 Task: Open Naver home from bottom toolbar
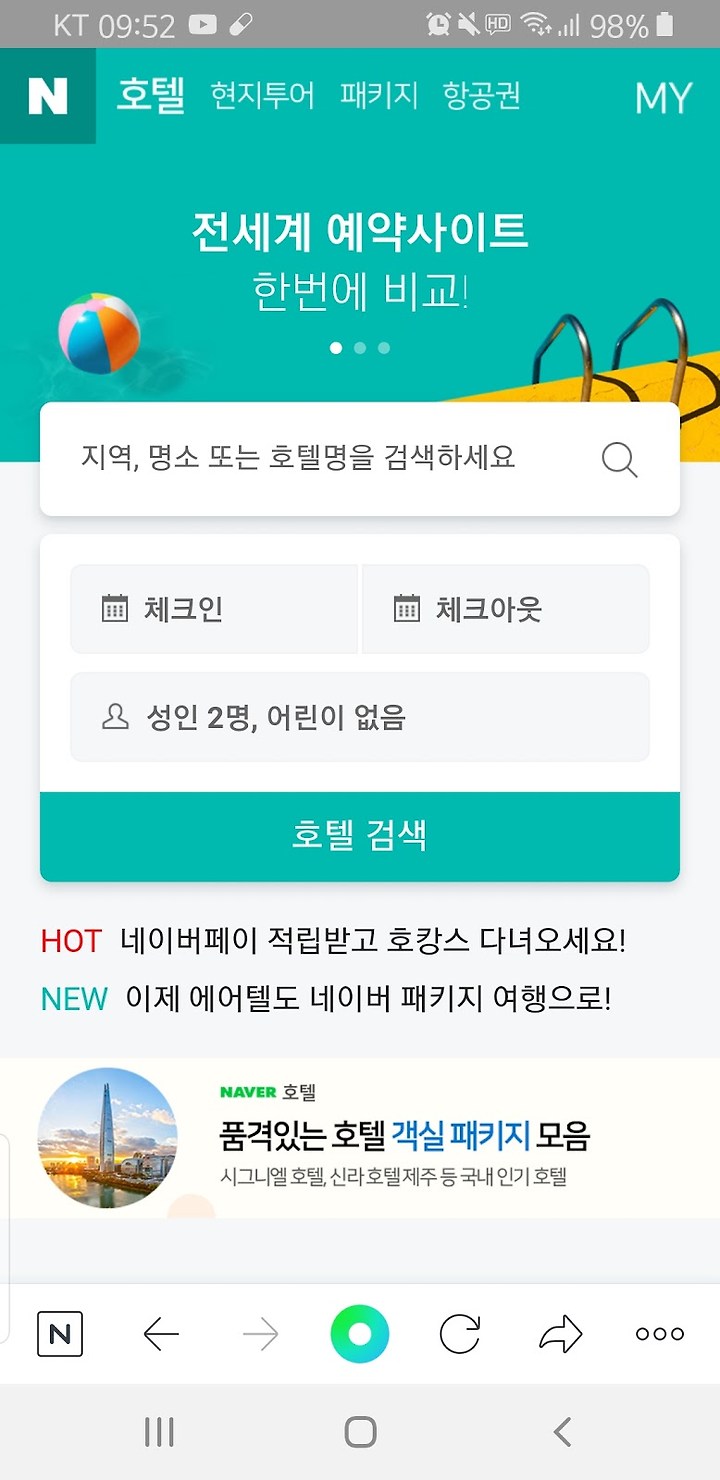(60, 1334)
